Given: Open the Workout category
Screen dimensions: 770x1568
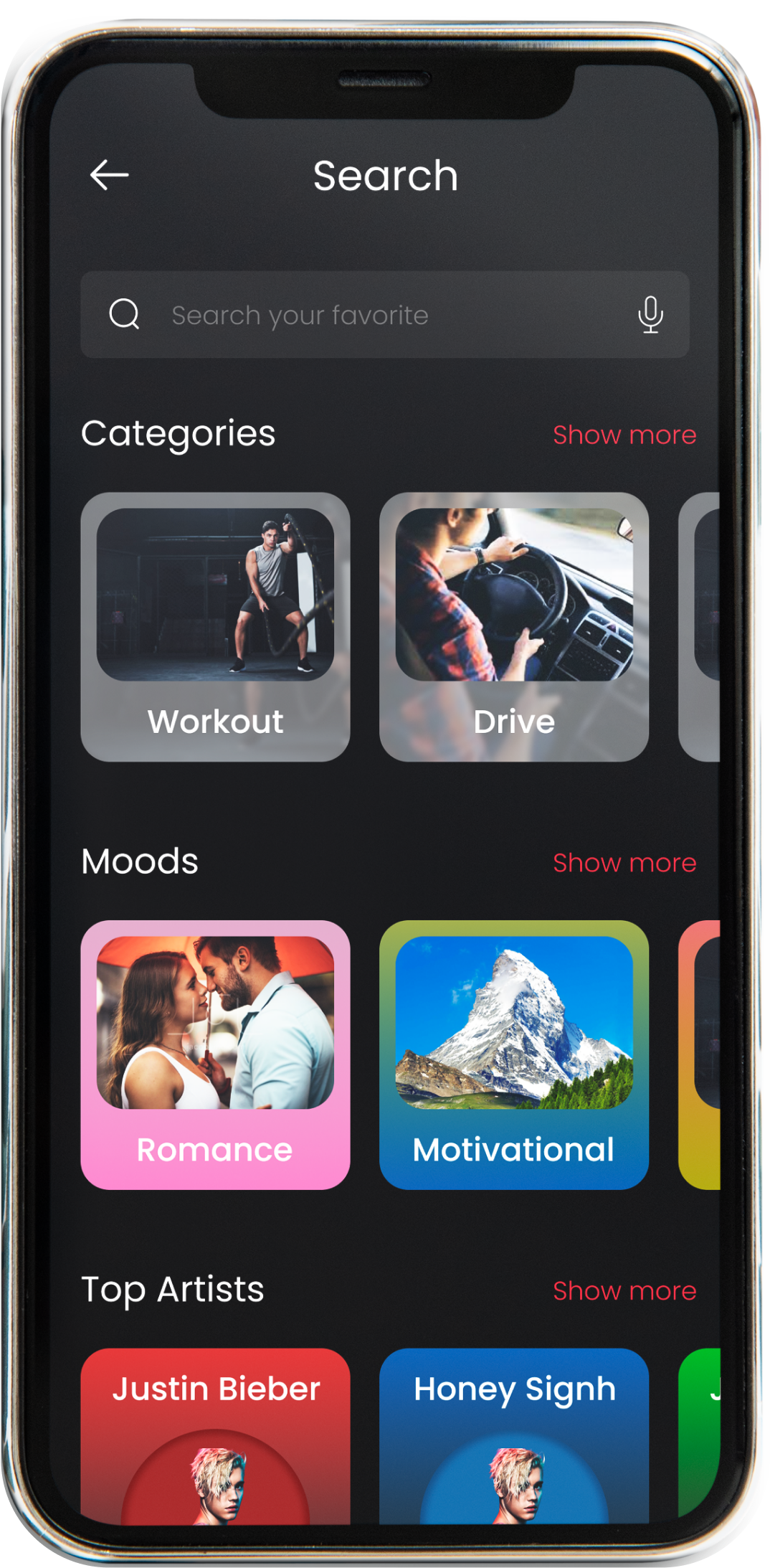Looking at the screenshot, I should click(x=215, y=626).
